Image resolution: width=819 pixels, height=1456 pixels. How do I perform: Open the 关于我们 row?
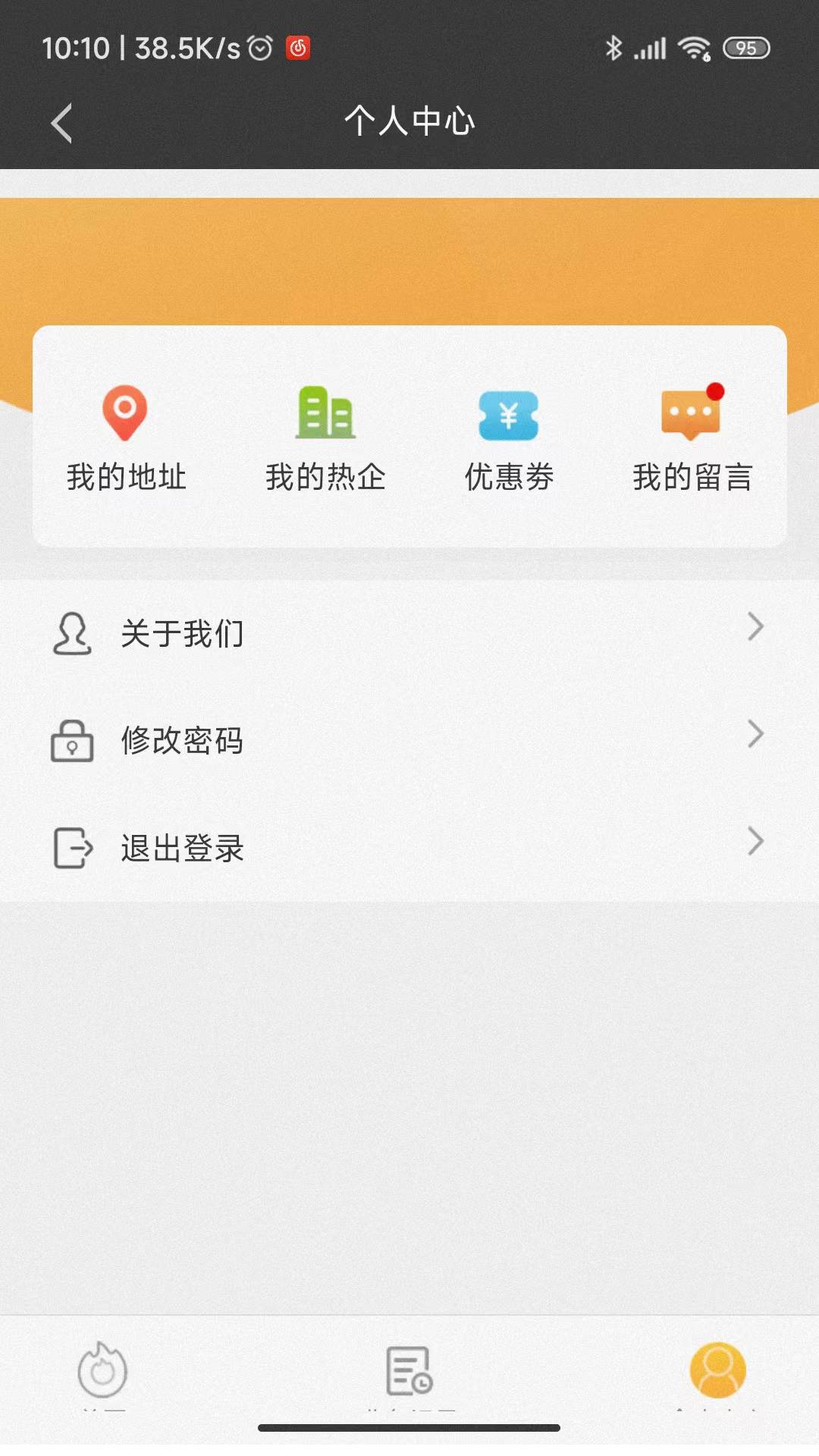point(409,632)
